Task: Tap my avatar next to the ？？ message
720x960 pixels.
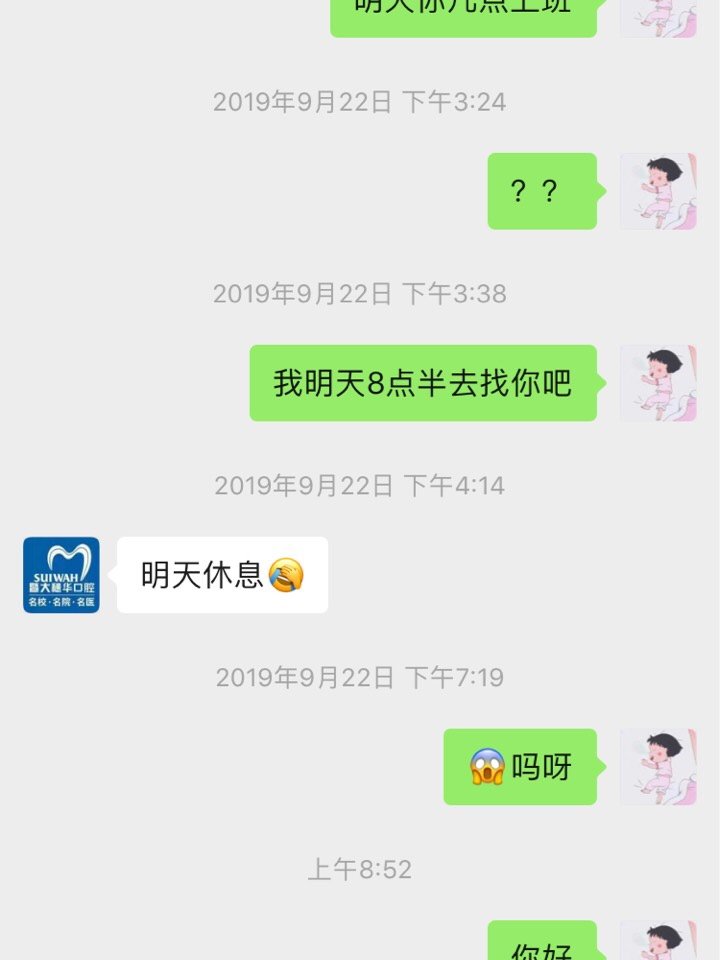Action: (657, 191)
